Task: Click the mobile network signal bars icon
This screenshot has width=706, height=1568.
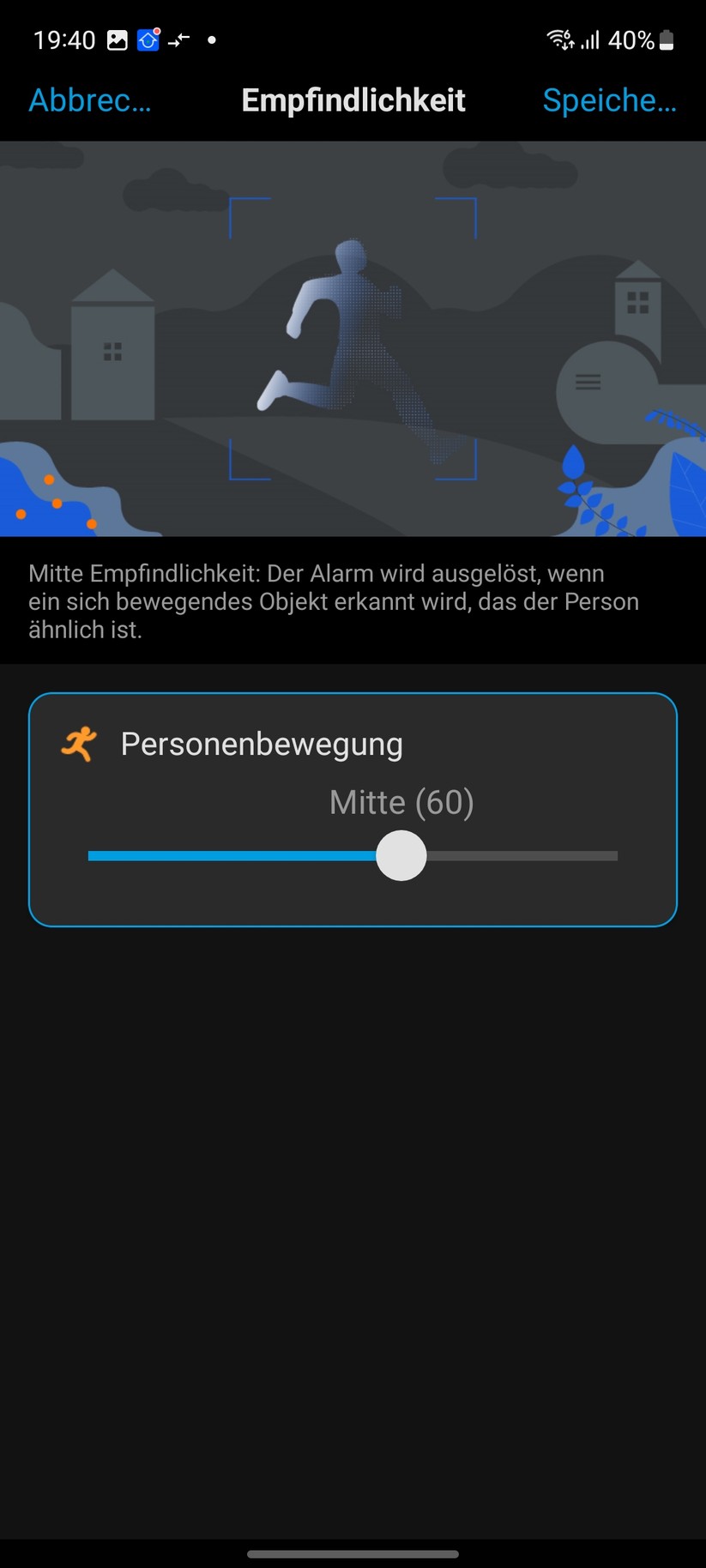Action: click(x=588, y=39)
